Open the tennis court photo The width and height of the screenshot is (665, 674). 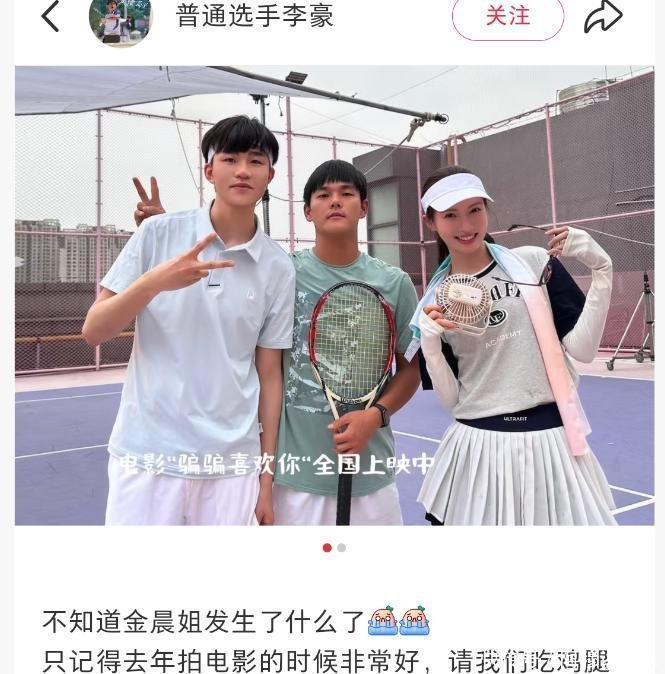334,296
